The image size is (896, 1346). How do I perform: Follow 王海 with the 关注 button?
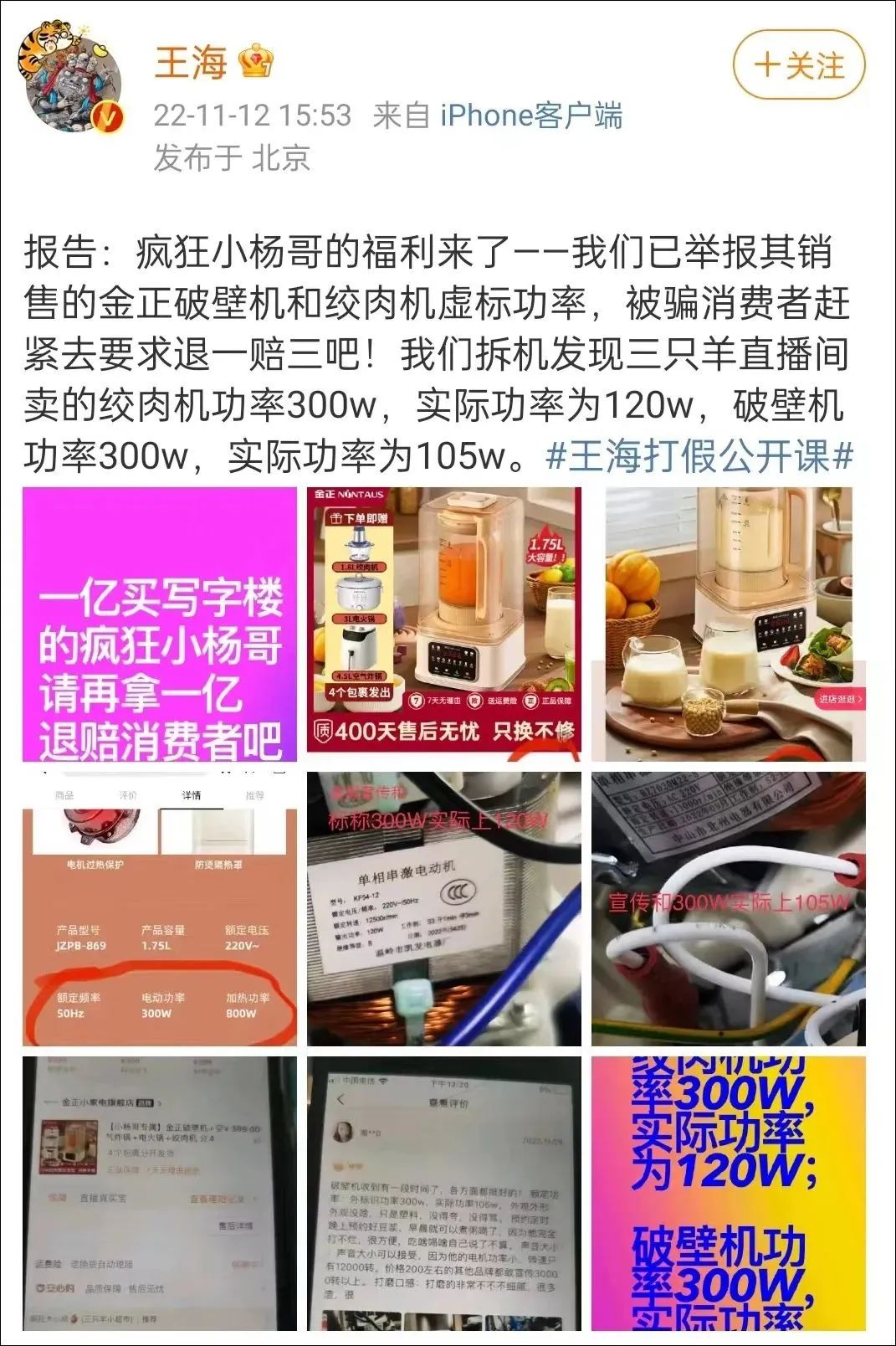tap(798, 64)
